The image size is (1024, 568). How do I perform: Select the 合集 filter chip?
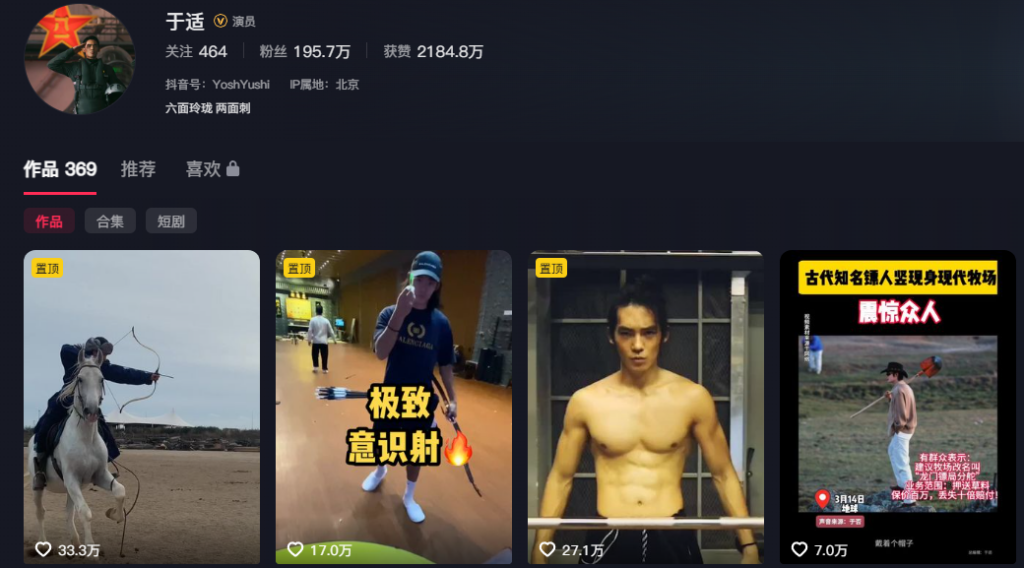point(110,221)
